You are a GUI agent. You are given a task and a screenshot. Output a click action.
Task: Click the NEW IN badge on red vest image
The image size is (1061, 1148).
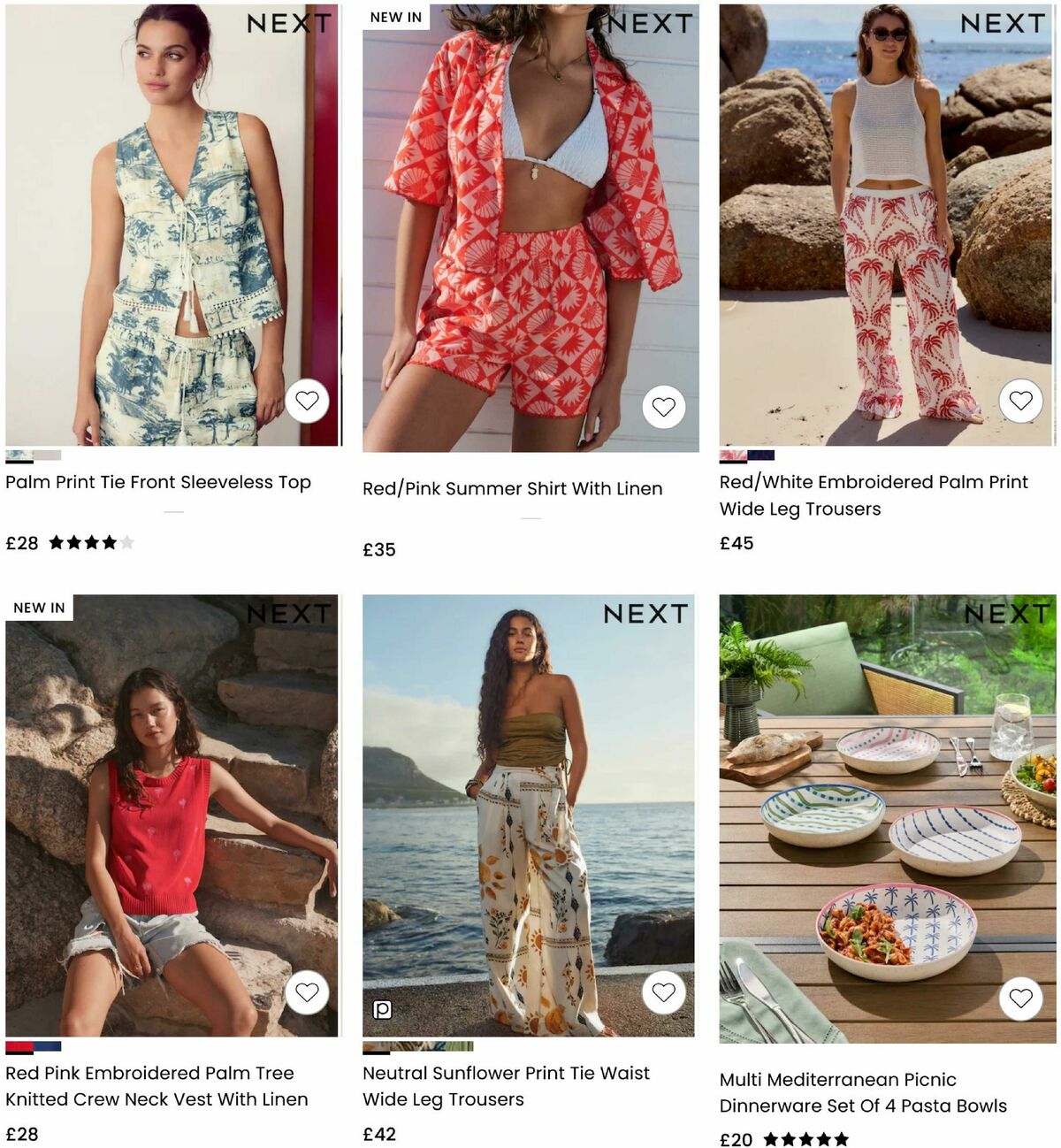(38, 608)
